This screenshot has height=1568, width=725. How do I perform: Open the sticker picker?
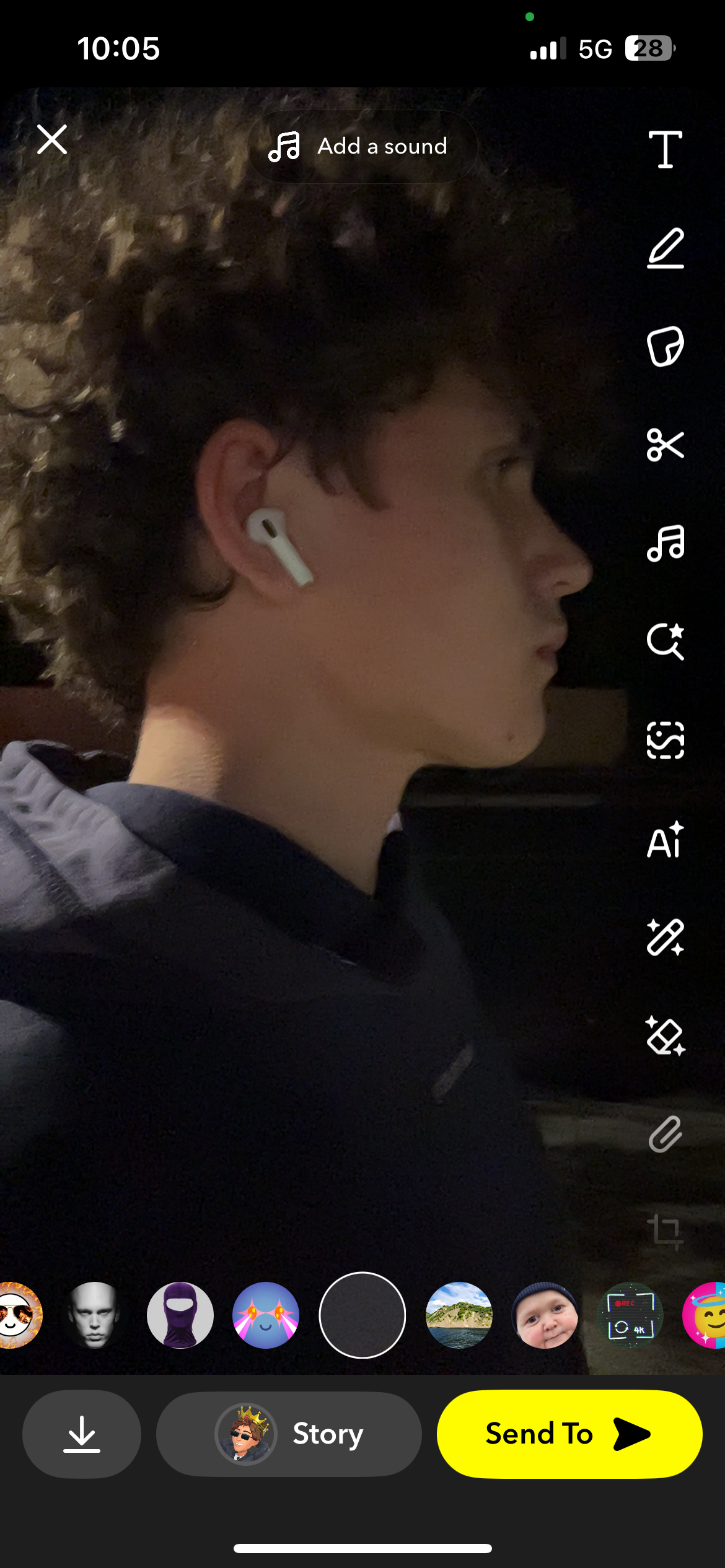pyautogui.click(x=666, y=346)
